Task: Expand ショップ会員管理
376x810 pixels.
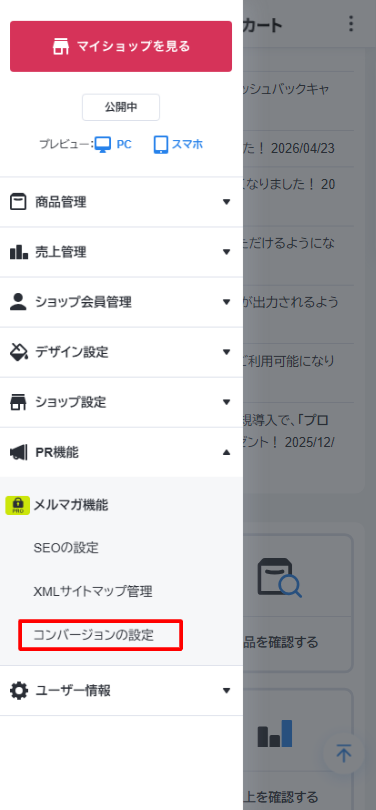Action: 121,302
